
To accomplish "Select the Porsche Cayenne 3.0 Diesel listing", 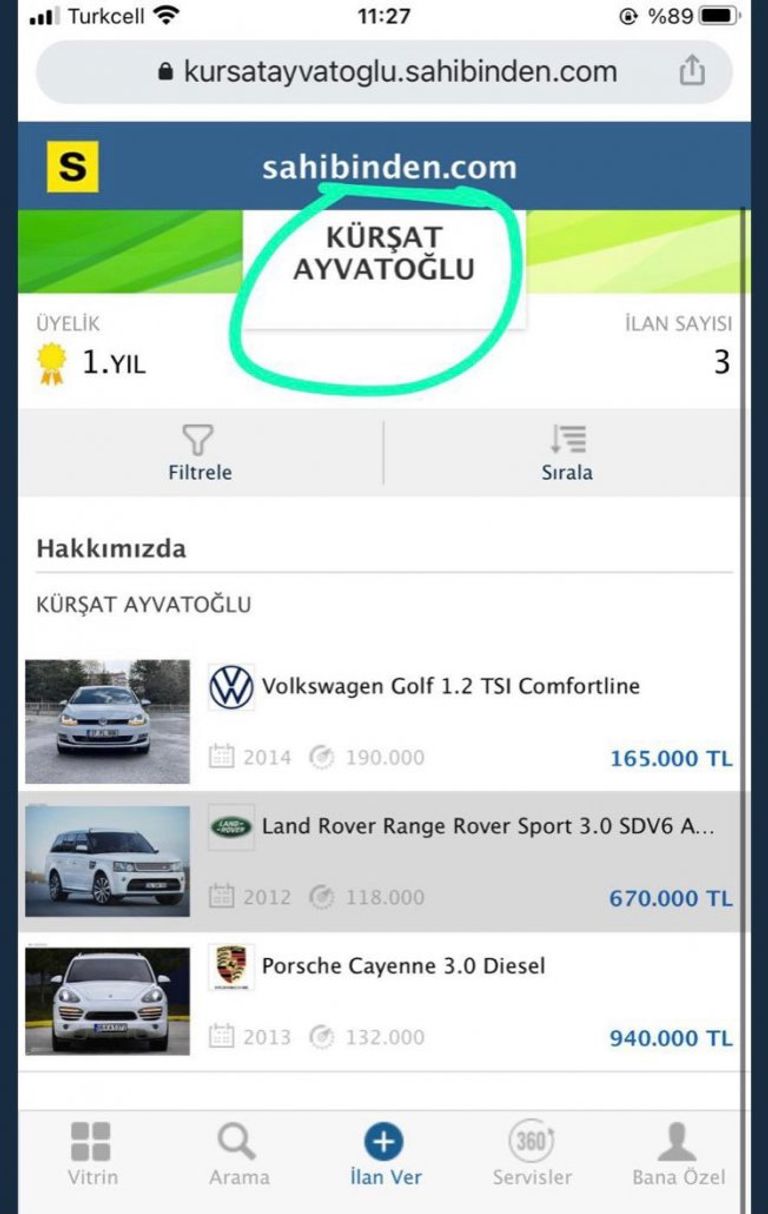I will (403, 967).
